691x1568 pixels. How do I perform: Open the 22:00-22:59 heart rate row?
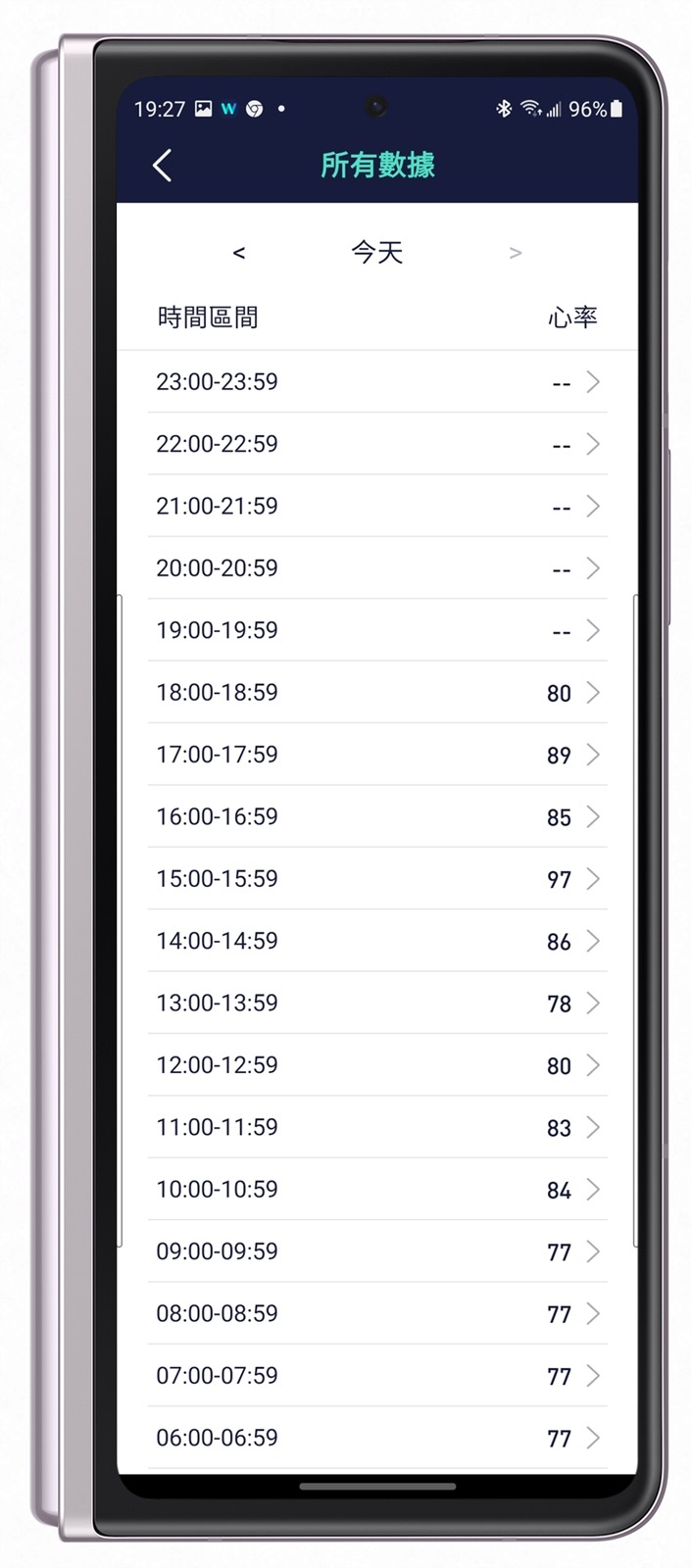point(376,444)
